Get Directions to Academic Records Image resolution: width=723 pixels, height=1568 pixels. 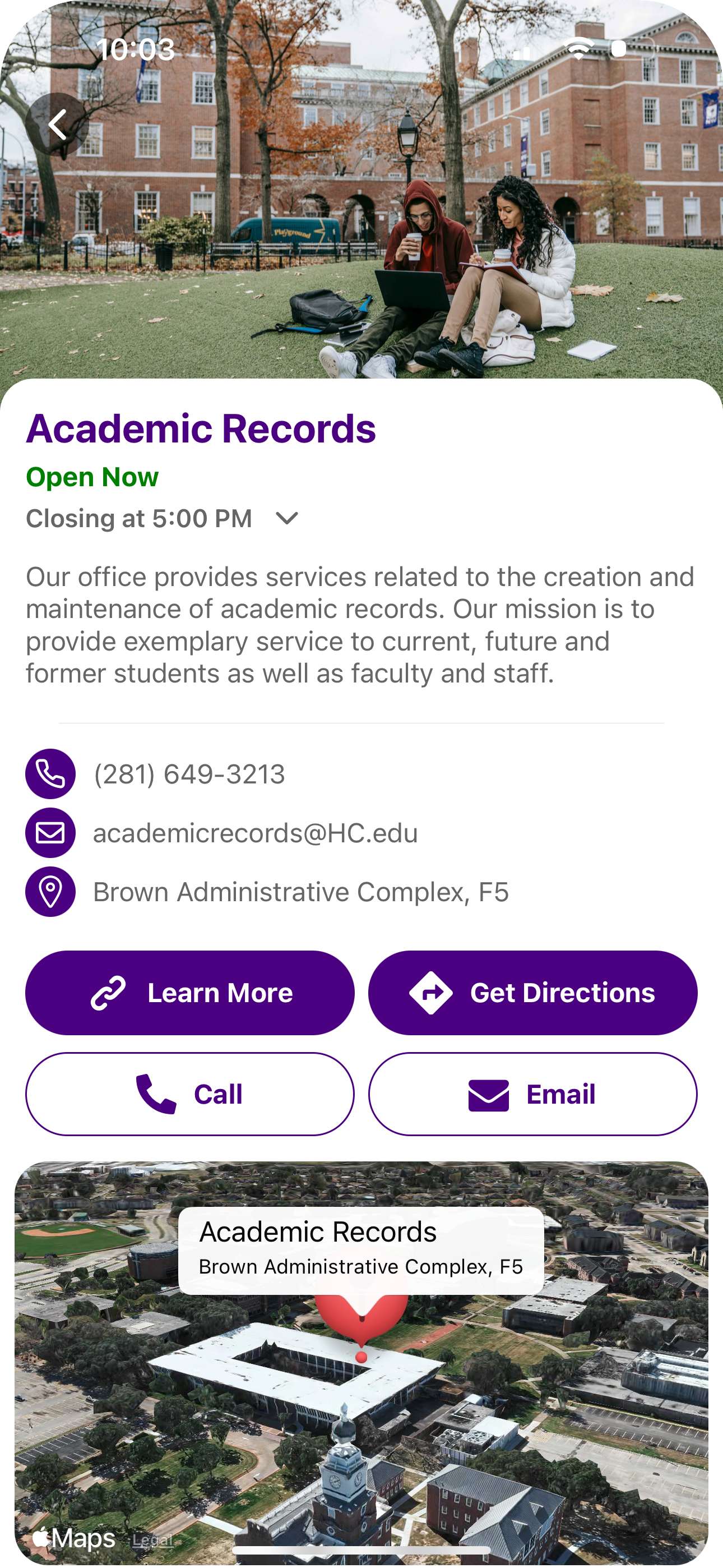tap(532, 992)
